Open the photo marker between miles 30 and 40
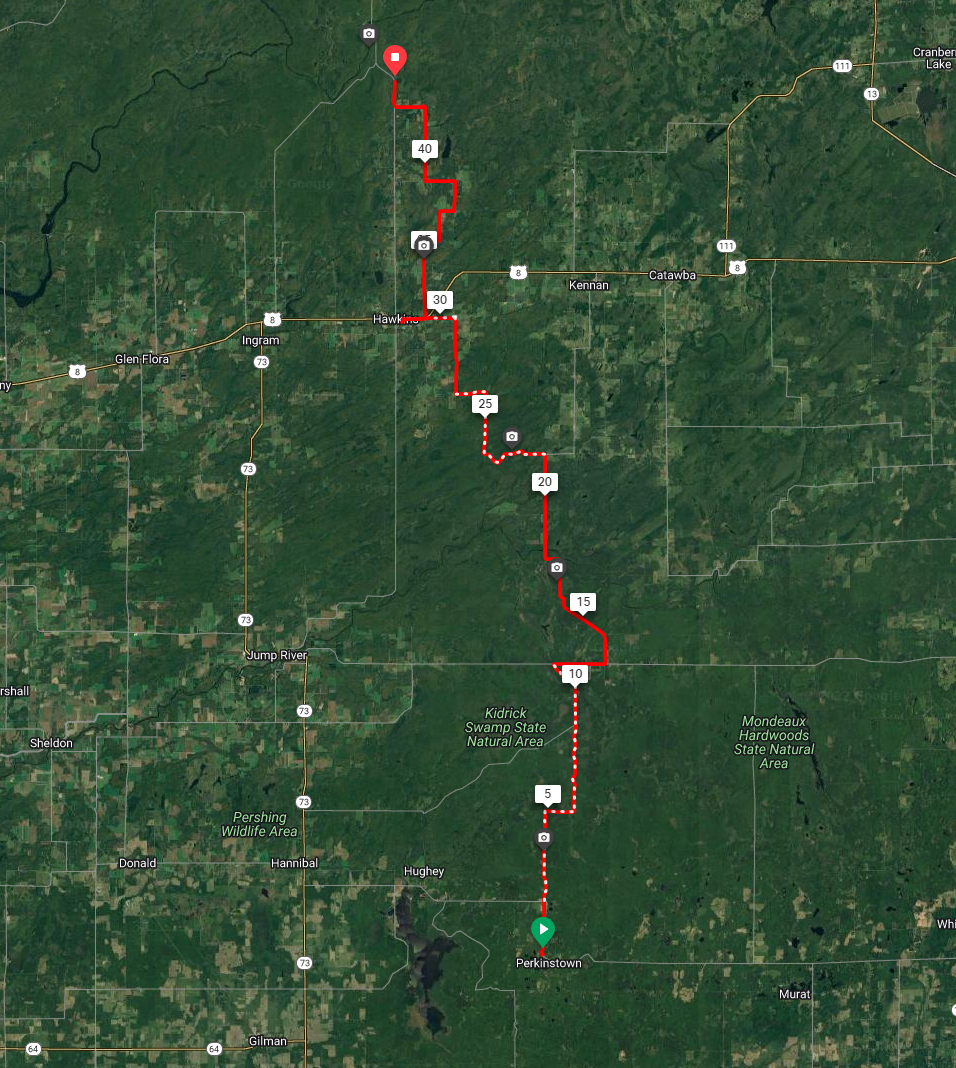956x1068 pixels. click(424, 245)
